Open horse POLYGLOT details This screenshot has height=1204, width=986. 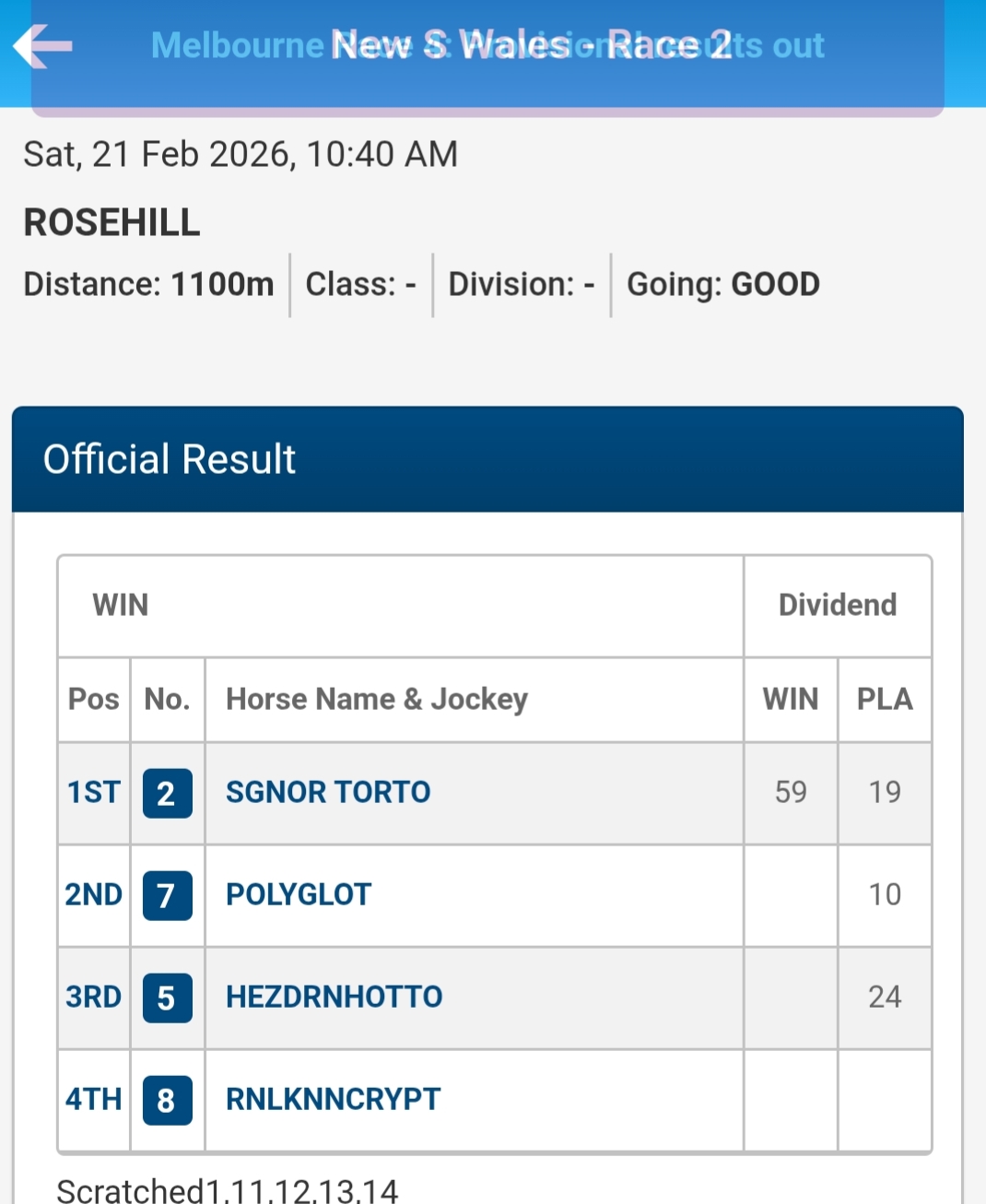[x=299, y=894]
